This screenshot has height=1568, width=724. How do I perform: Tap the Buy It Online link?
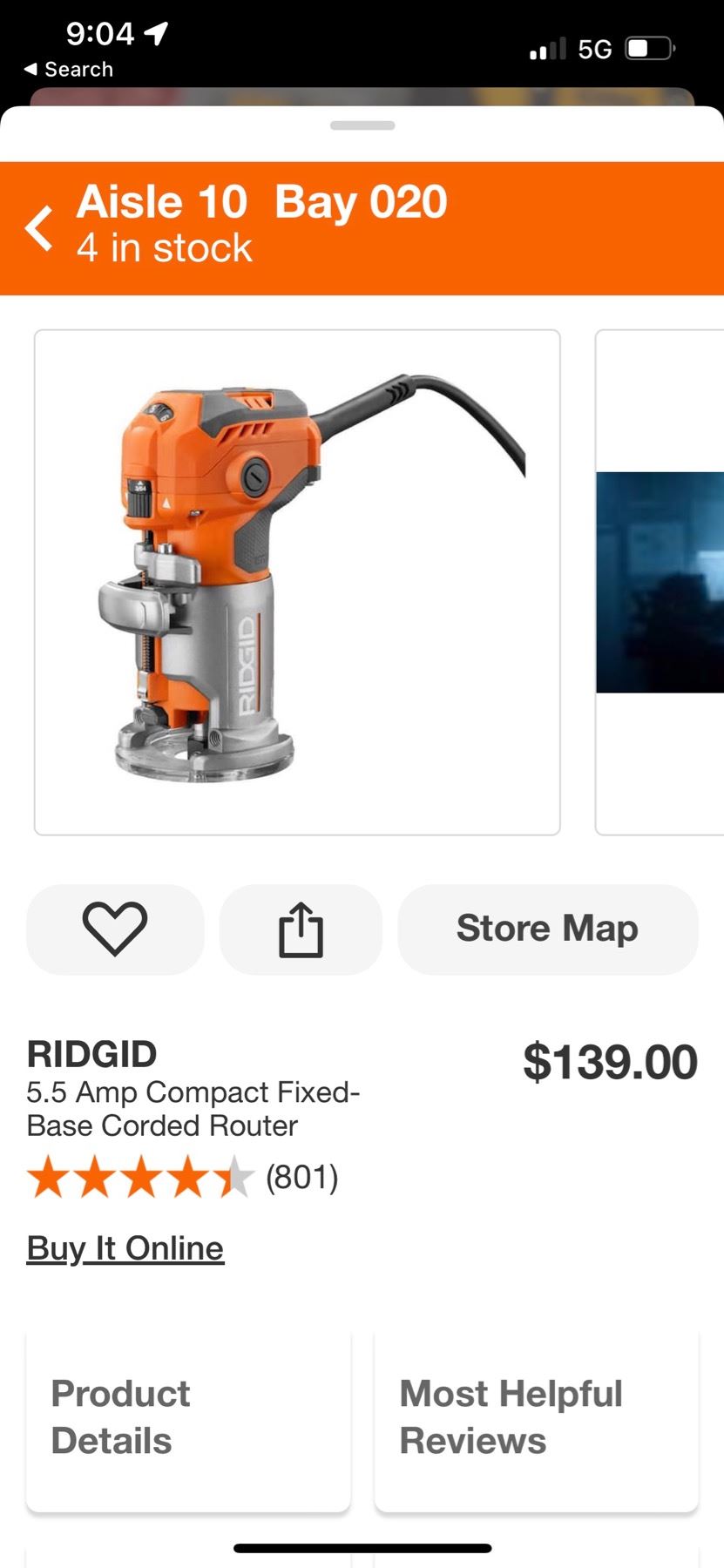125,1248
